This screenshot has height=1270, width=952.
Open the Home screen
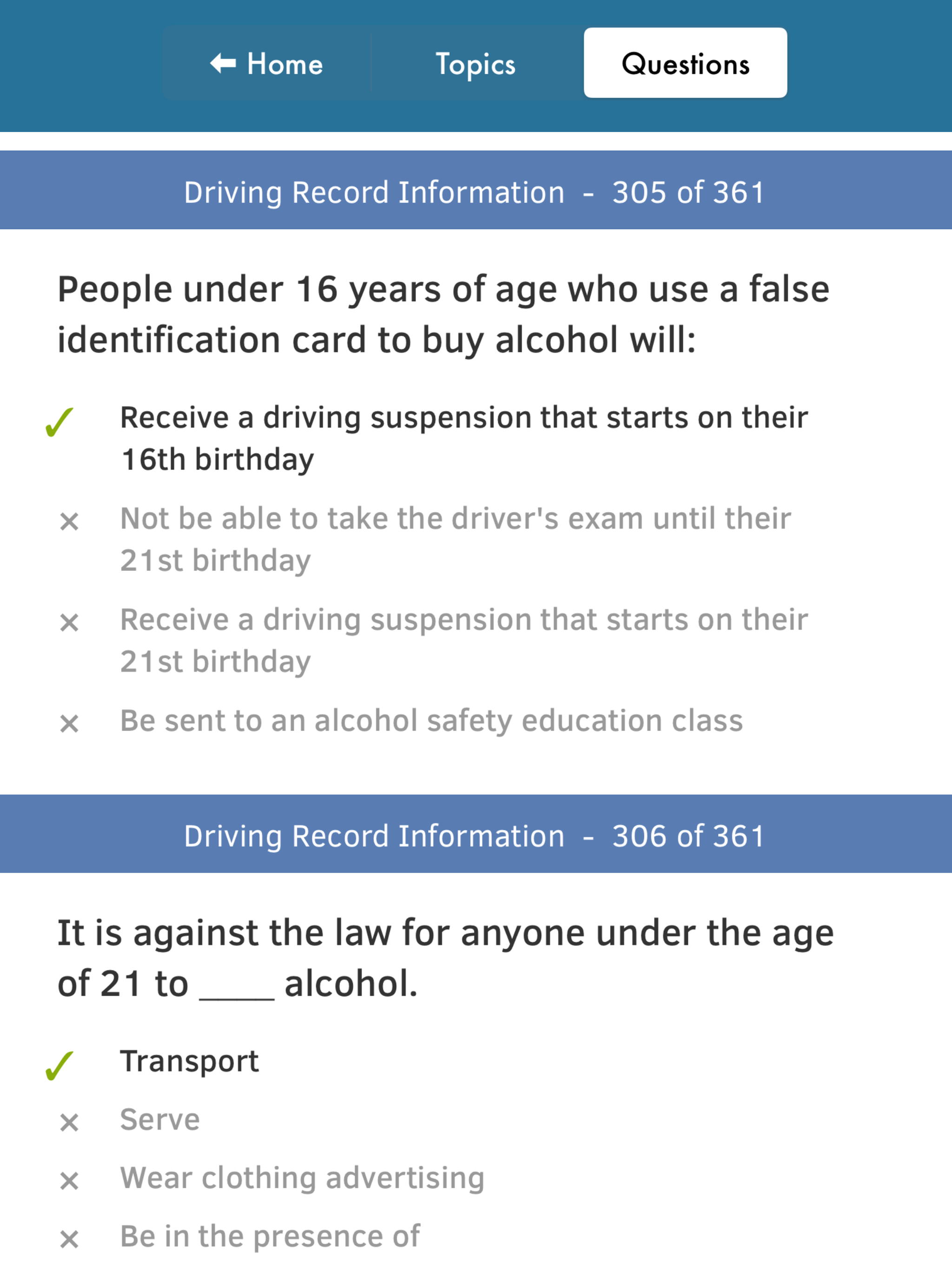click(267, 64)
